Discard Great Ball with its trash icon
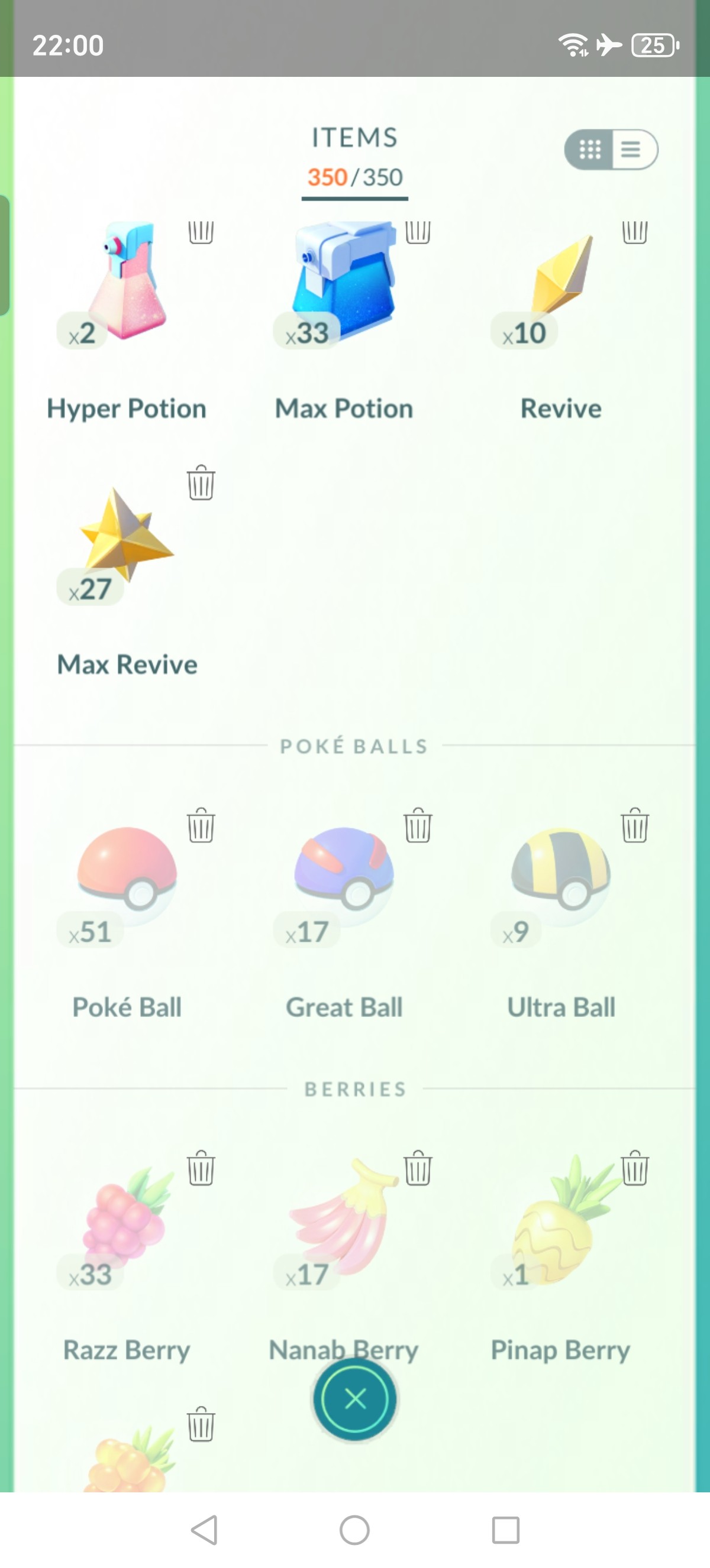 (x=418, y=825)
